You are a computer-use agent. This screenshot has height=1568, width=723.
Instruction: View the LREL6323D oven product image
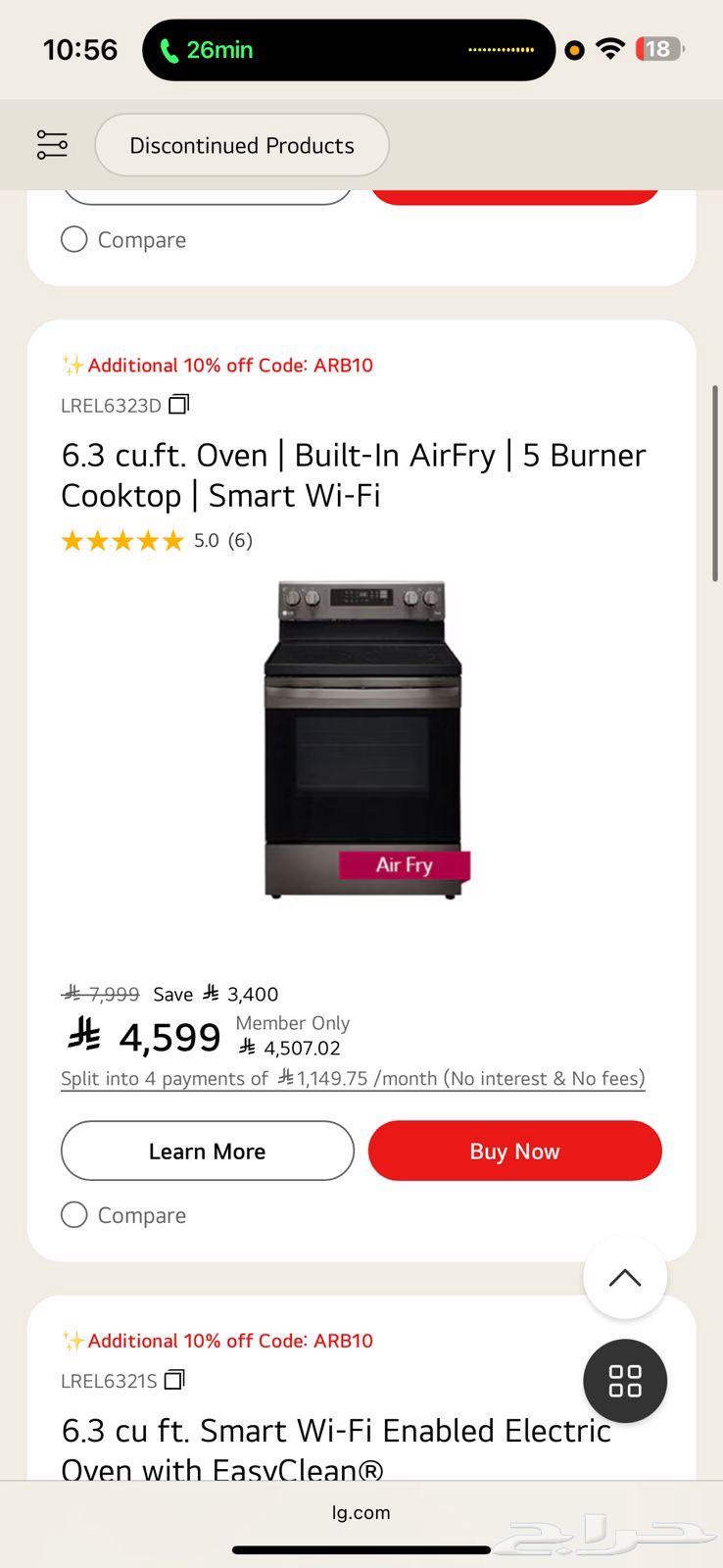[x=361, y=740]
